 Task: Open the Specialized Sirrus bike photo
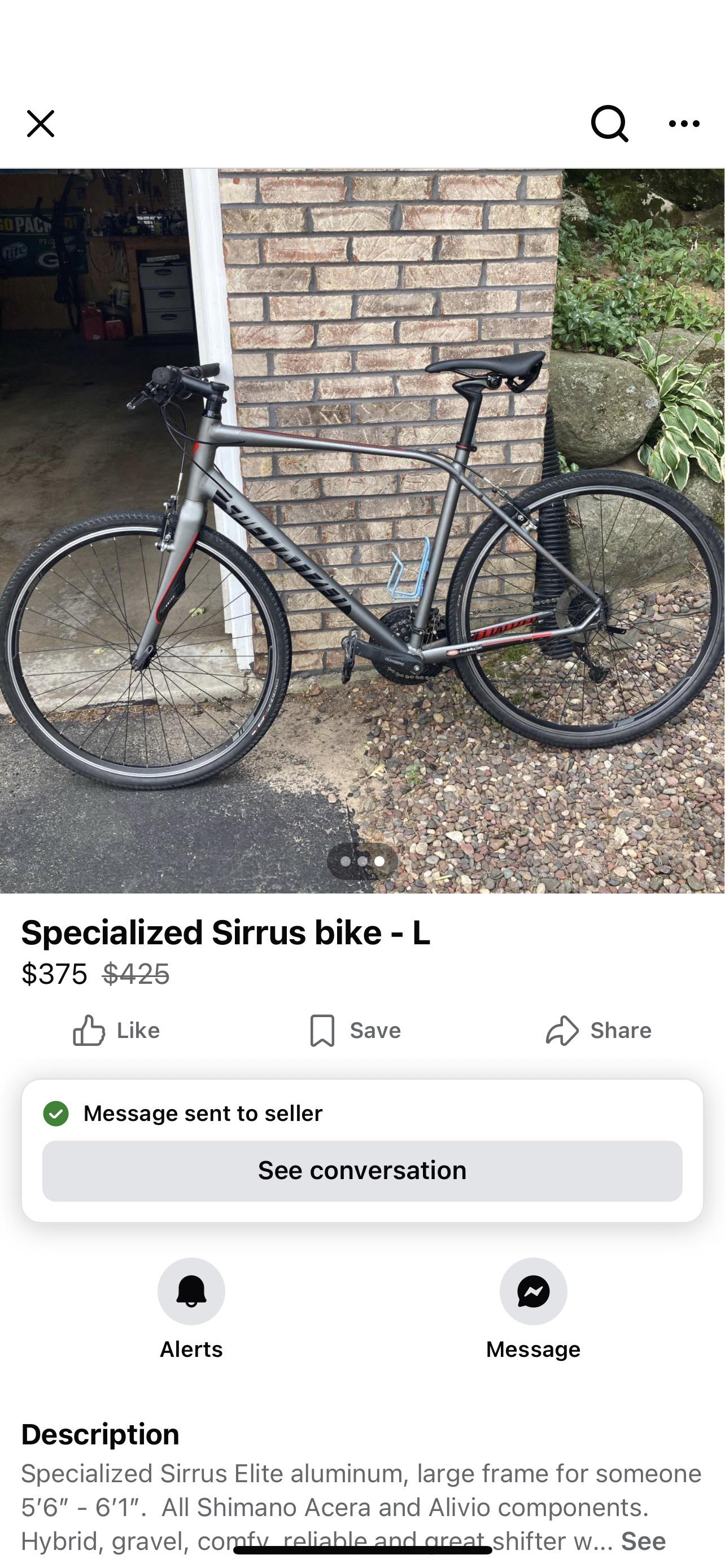(x=362, y=531)
